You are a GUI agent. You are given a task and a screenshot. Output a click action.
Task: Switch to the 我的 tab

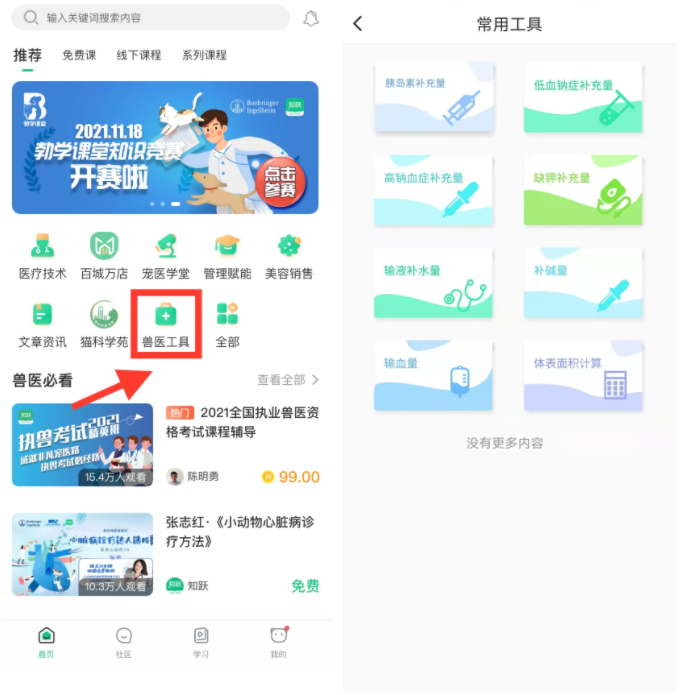click(278, 642)
